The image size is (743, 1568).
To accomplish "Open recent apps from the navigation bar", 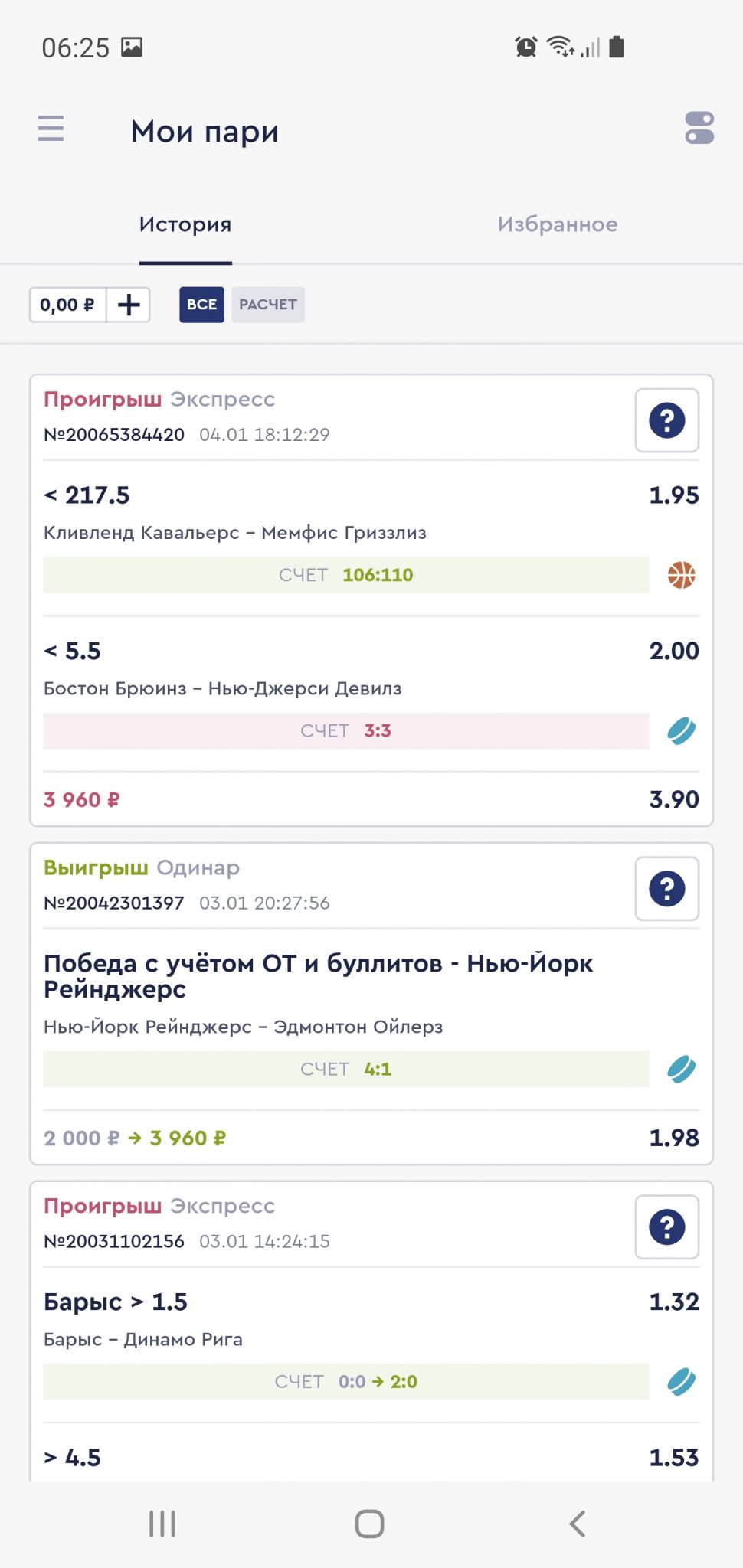I will 162,1524.
